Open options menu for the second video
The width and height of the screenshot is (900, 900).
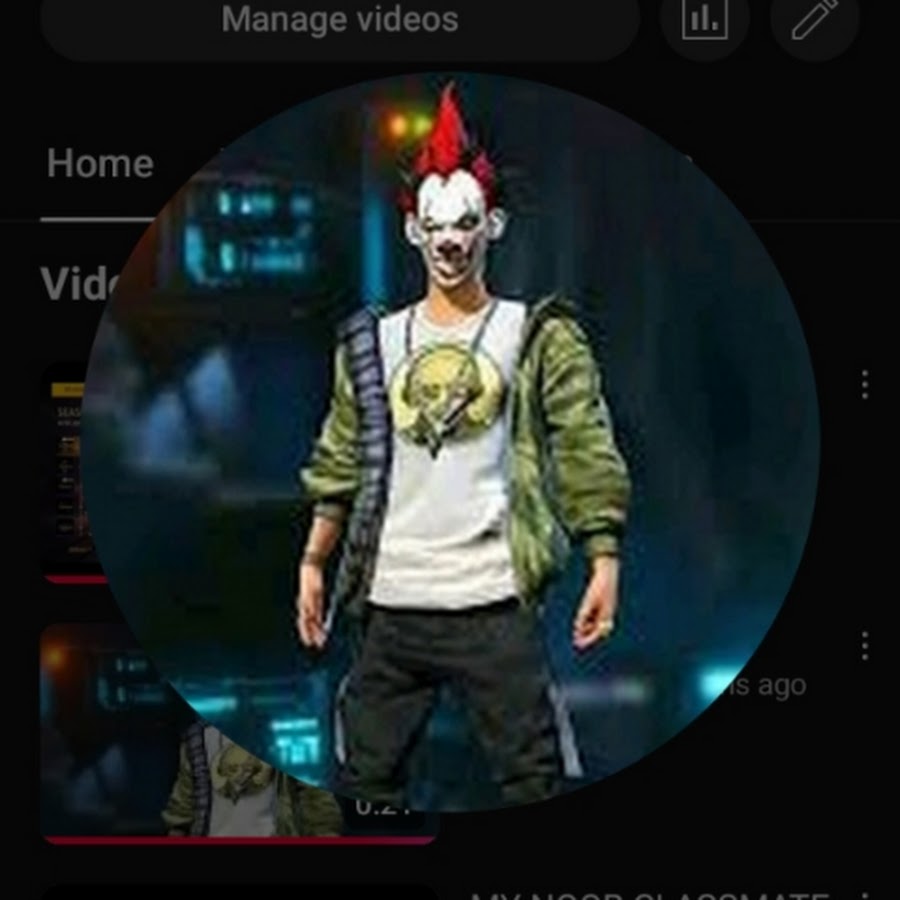point(864,646)
